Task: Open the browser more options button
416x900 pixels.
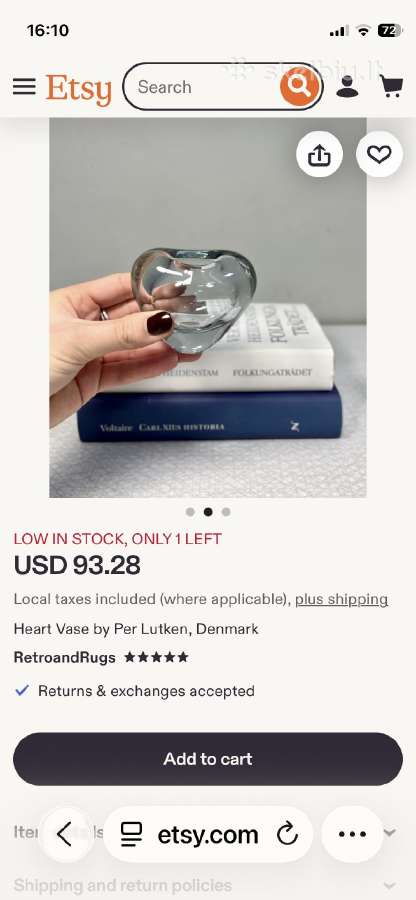Action: pos(352,835)
